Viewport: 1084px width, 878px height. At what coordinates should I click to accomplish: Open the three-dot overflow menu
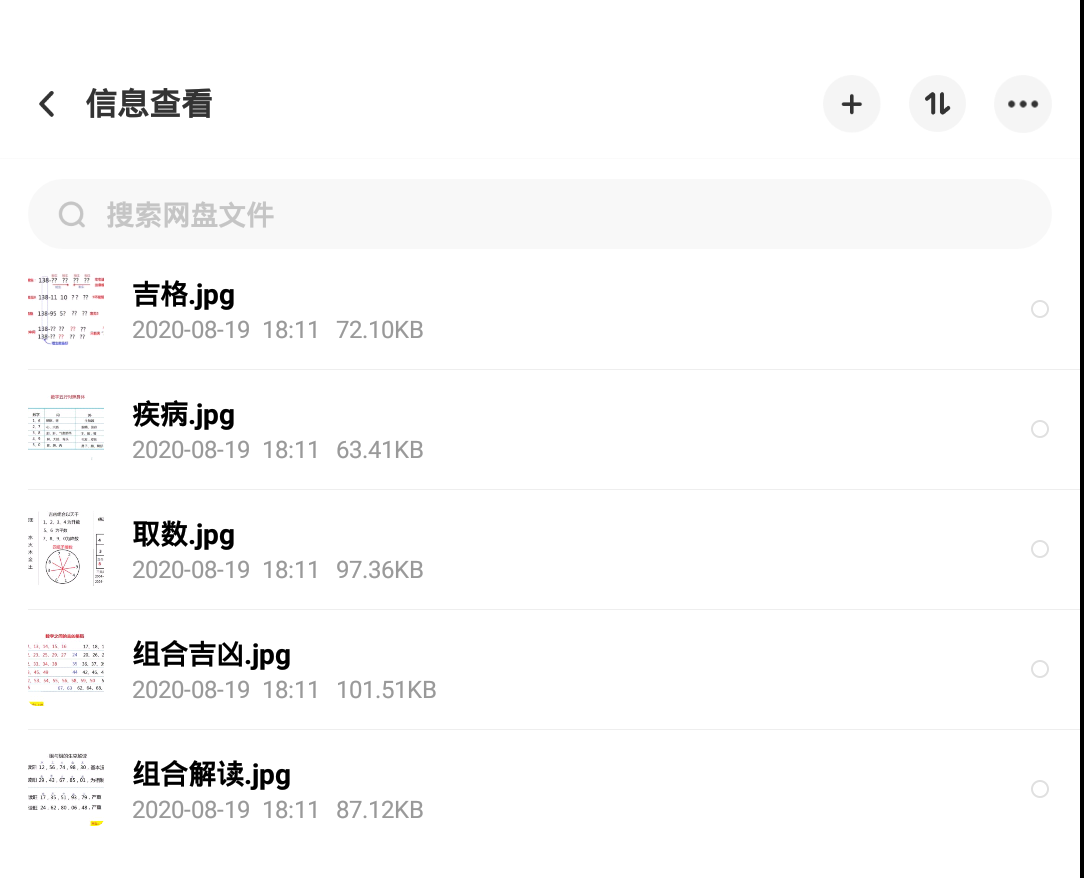pyautogui.click(x=1022, y=104)
